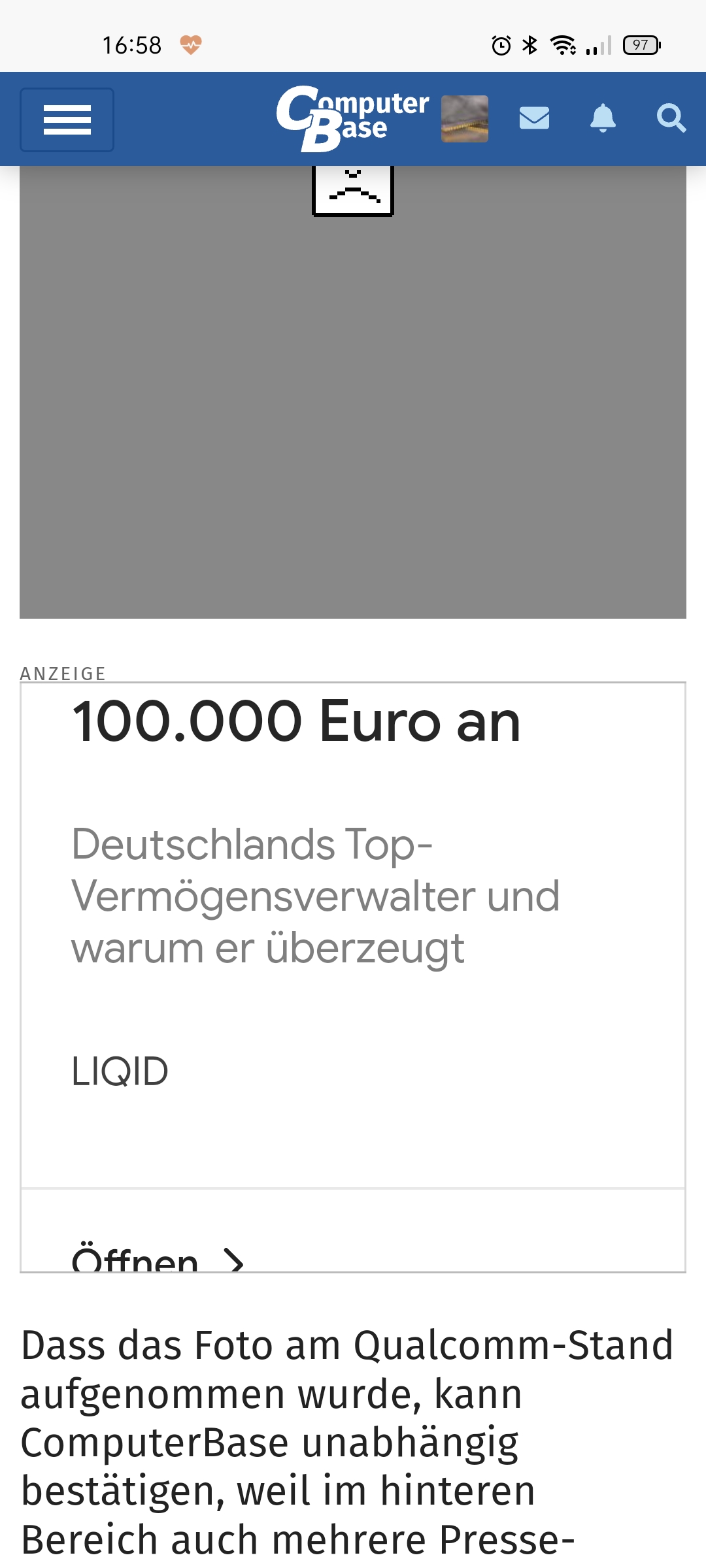Viewport: 706px width, 1568px height.
Task: Open the notifications bell
Action: pyautogui.click(x=603, y=118)
